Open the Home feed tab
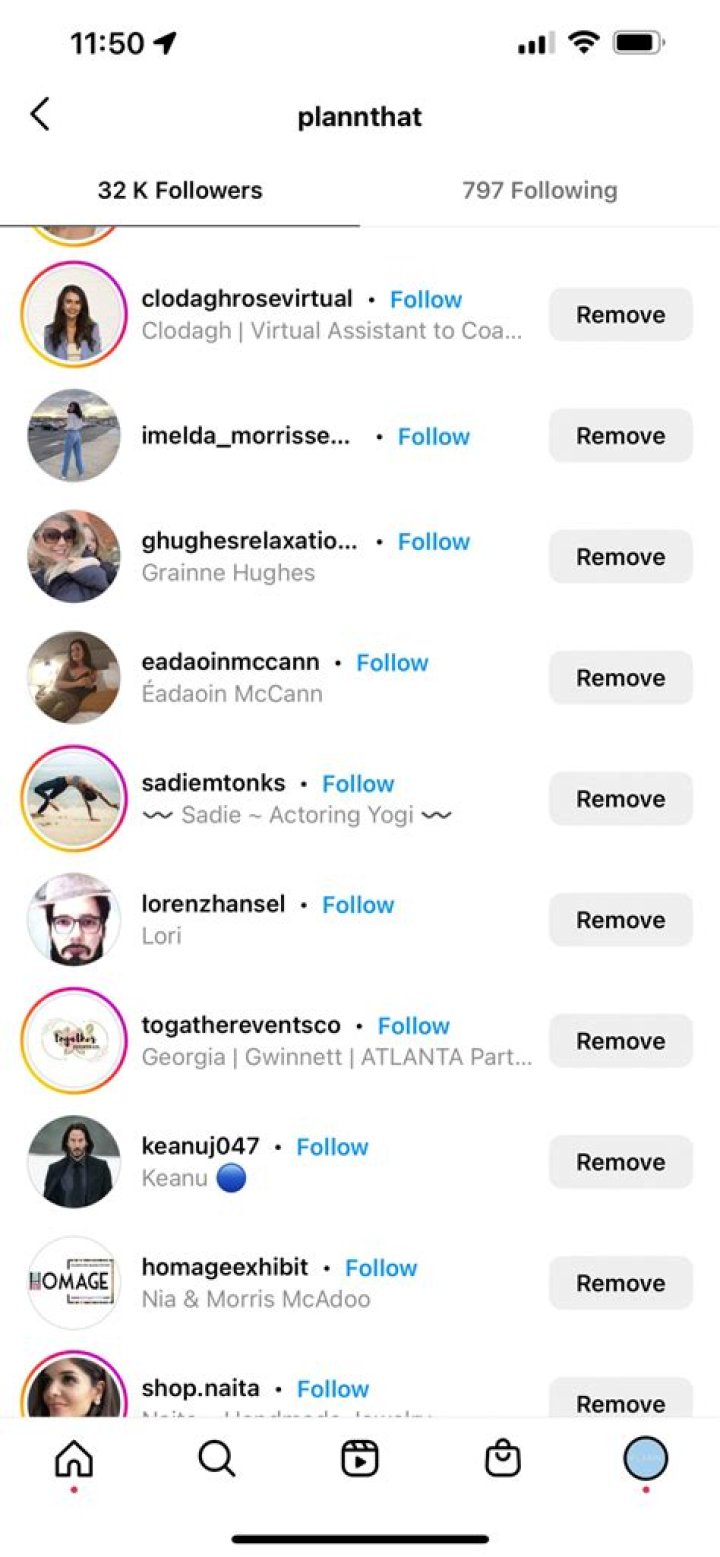The image size is (720, 1557). tap(74, 1460)
